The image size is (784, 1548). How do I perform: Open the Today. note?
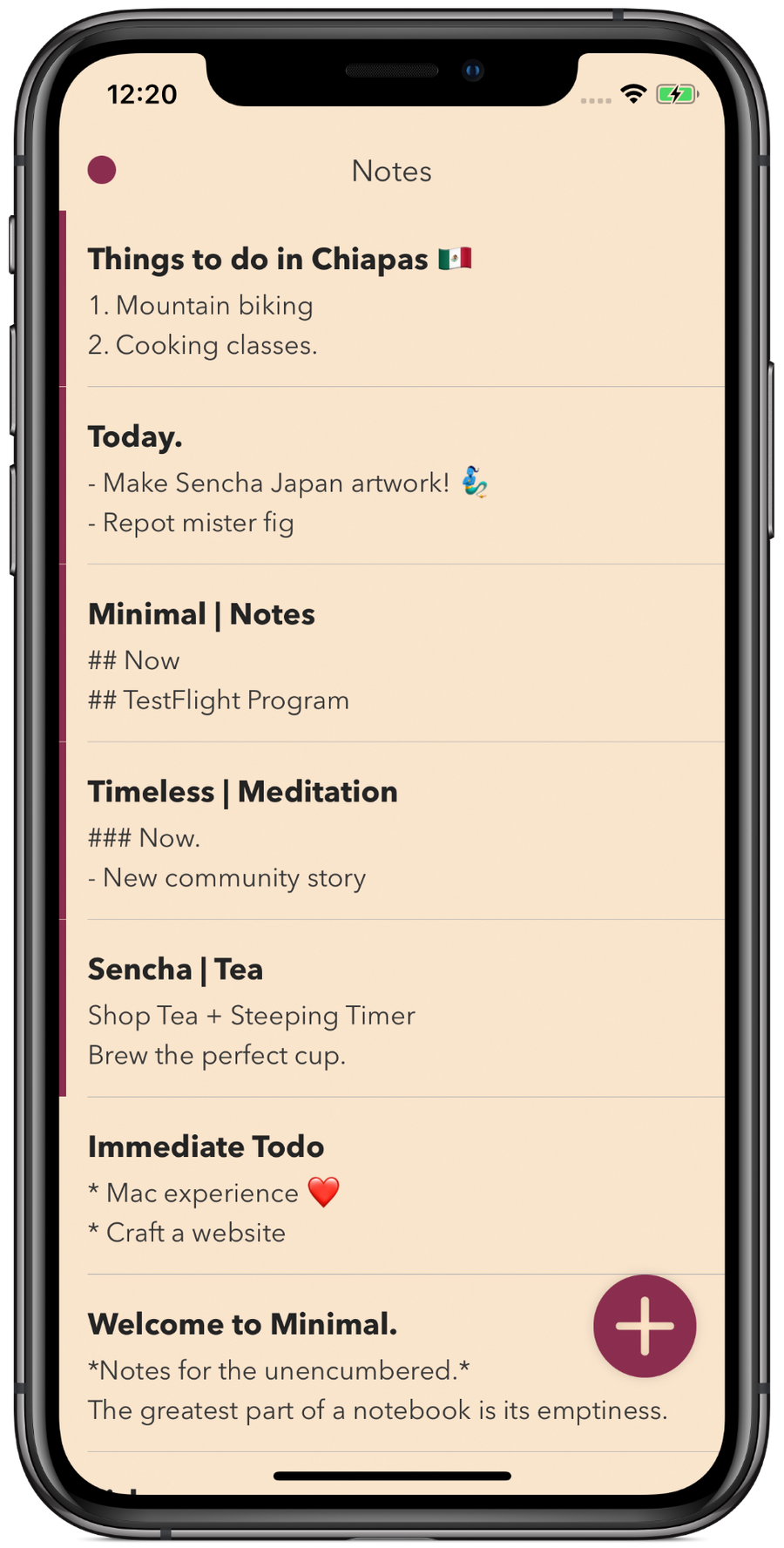392,478
